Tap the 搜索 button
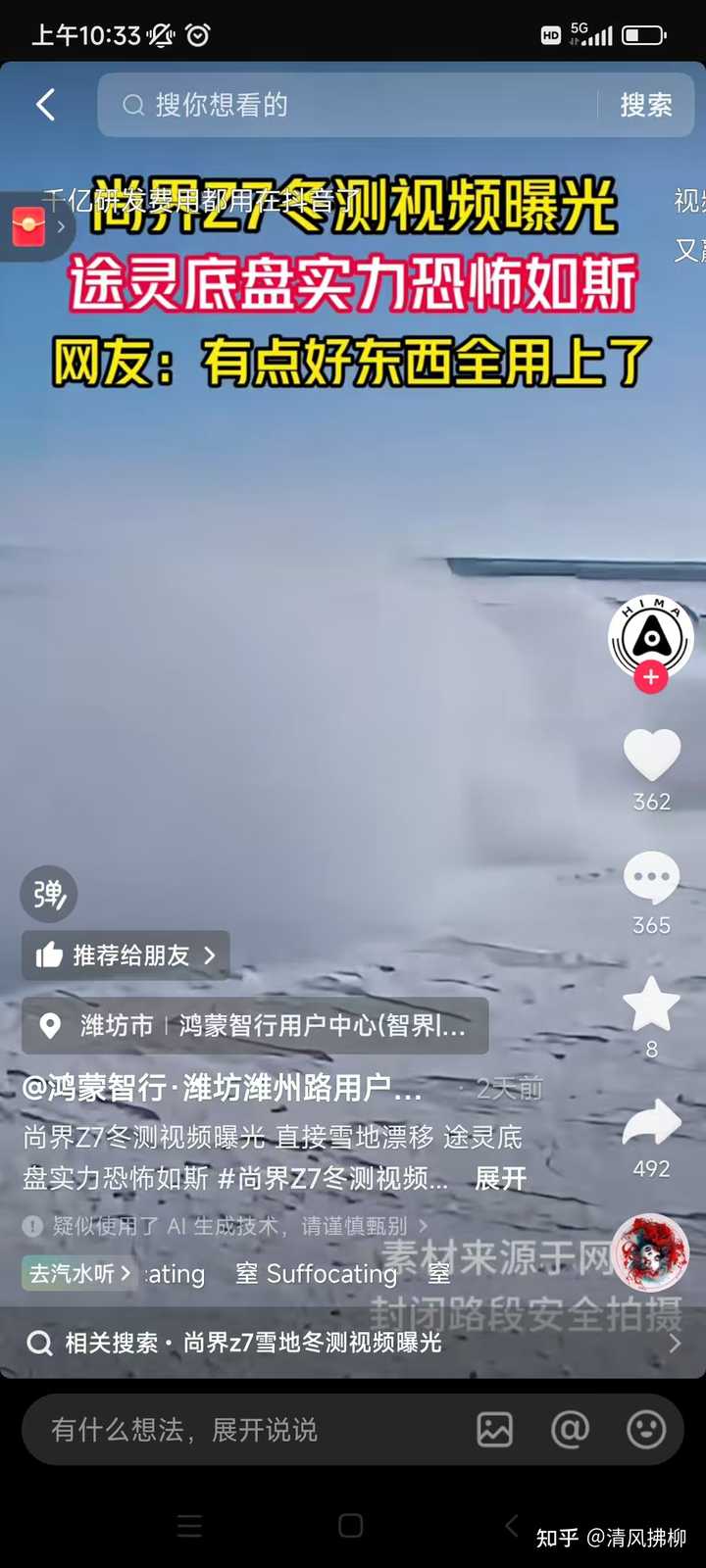Screen dimensions: 706x1568 [645, 105]
